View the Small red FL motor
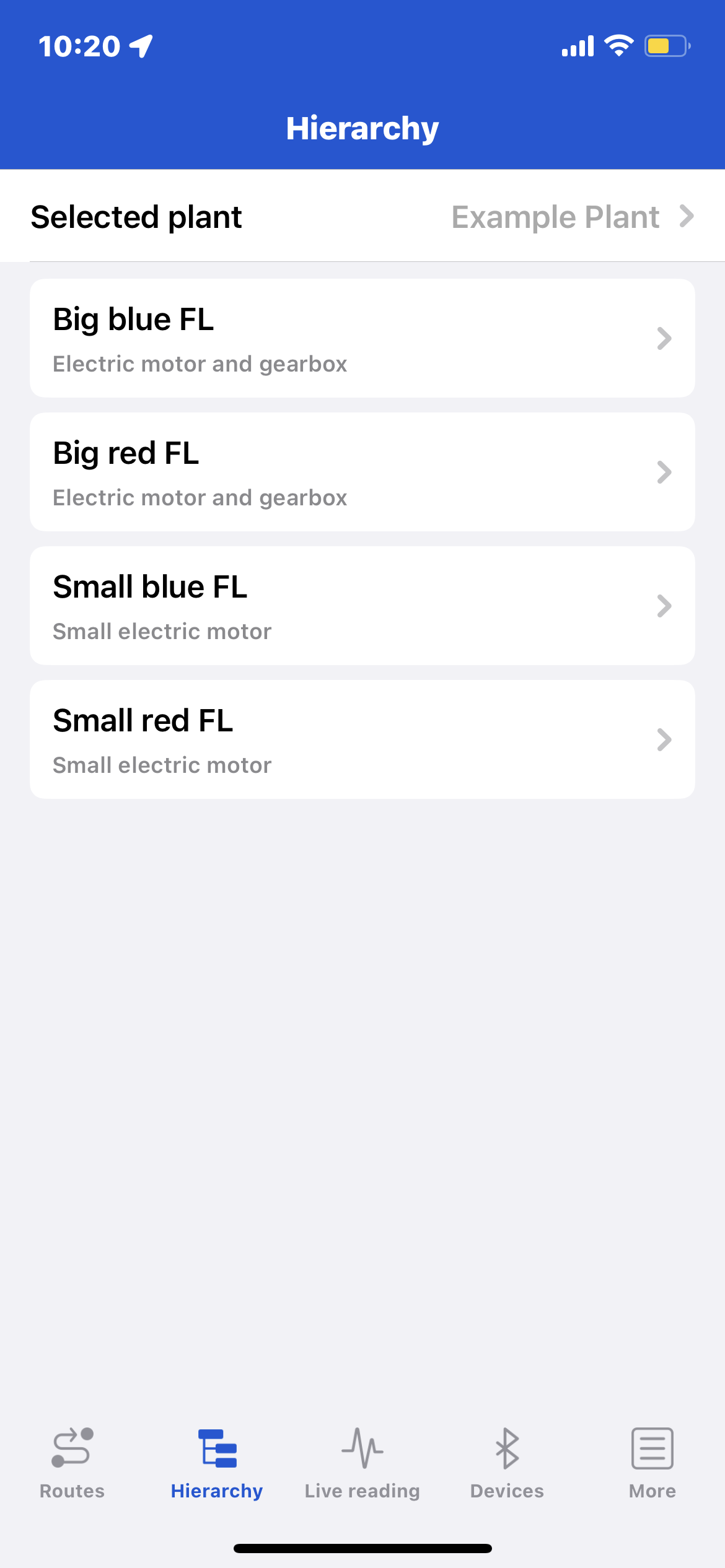 [x=362, y=739]
